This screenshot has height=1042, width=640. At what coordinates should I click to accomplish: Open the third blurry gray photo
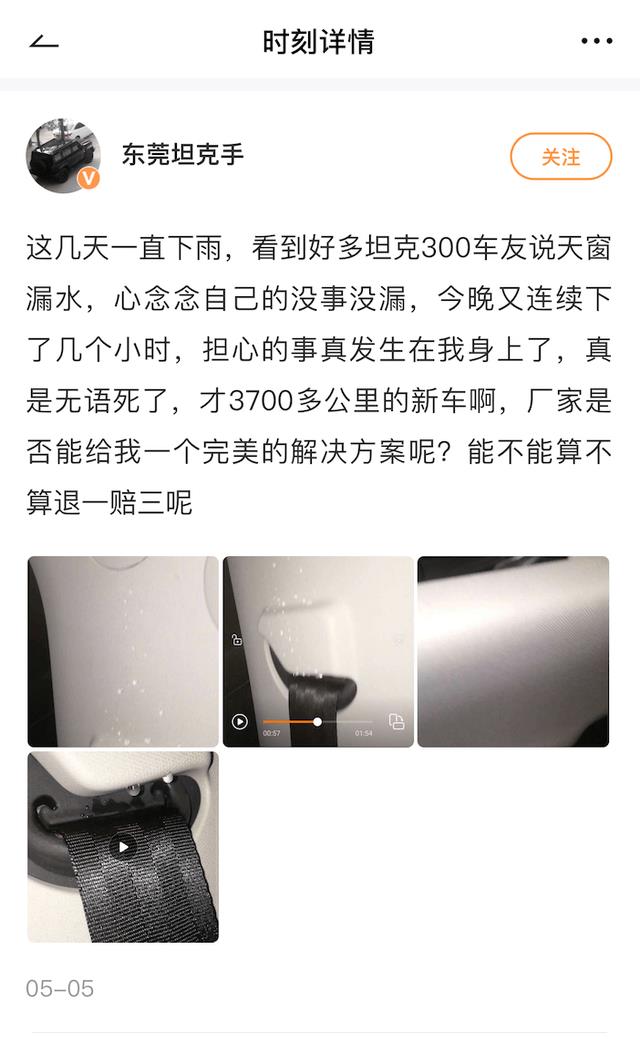coord(513,651)
